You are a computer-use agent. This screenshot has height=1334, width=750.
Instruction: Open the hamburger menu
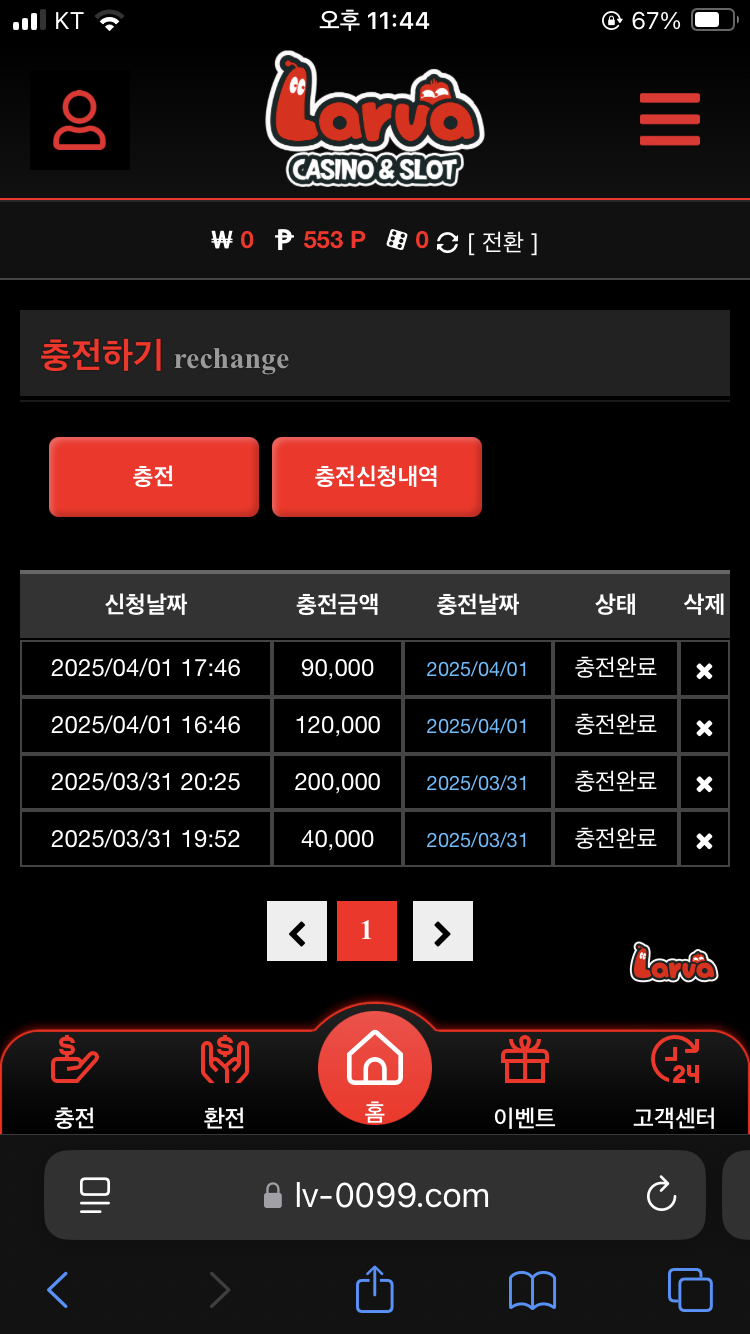tap(670, 119)
